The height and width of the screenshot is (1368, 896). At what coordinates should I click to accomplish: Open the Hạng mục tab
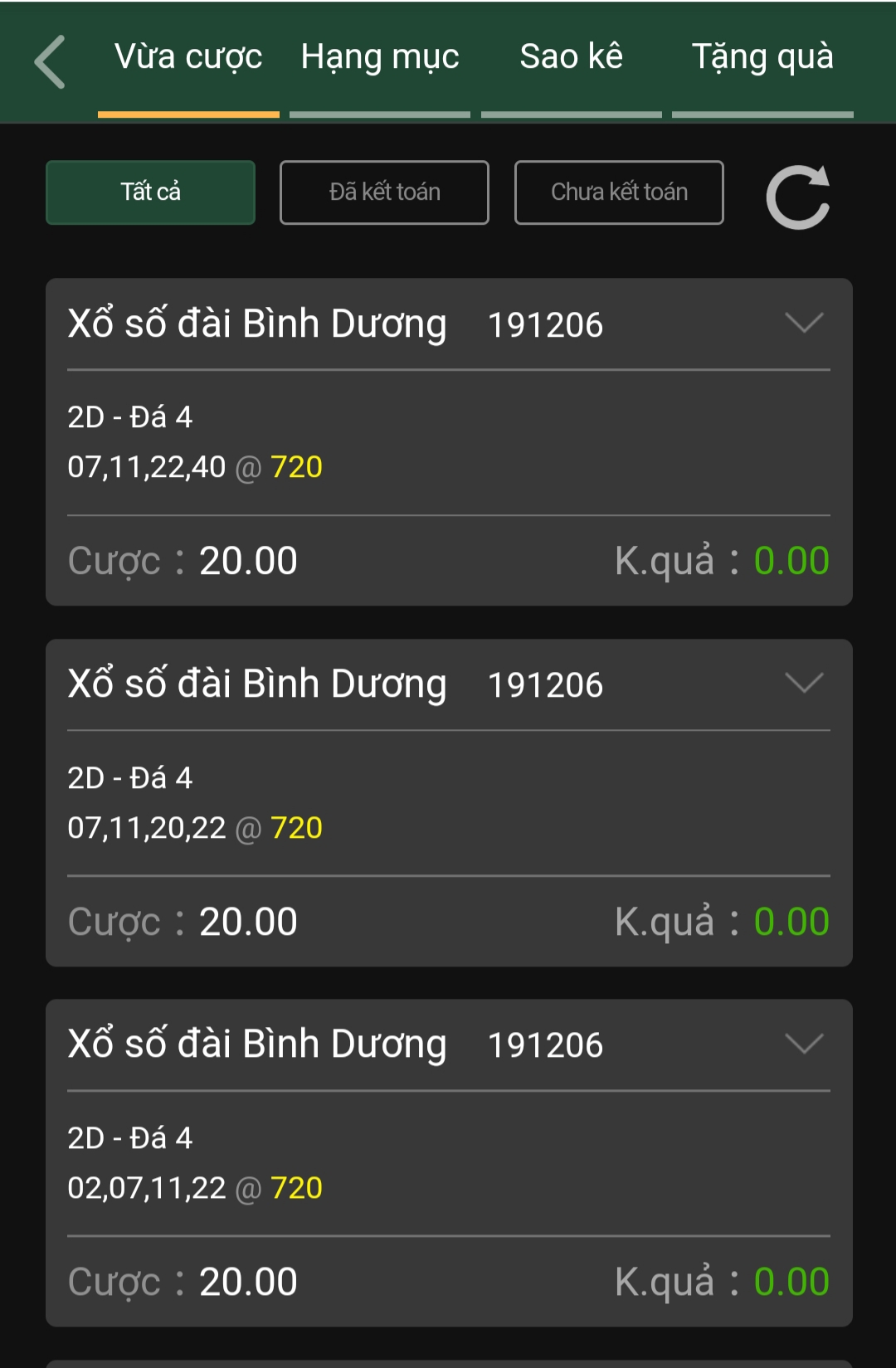(x=380, y=58)
